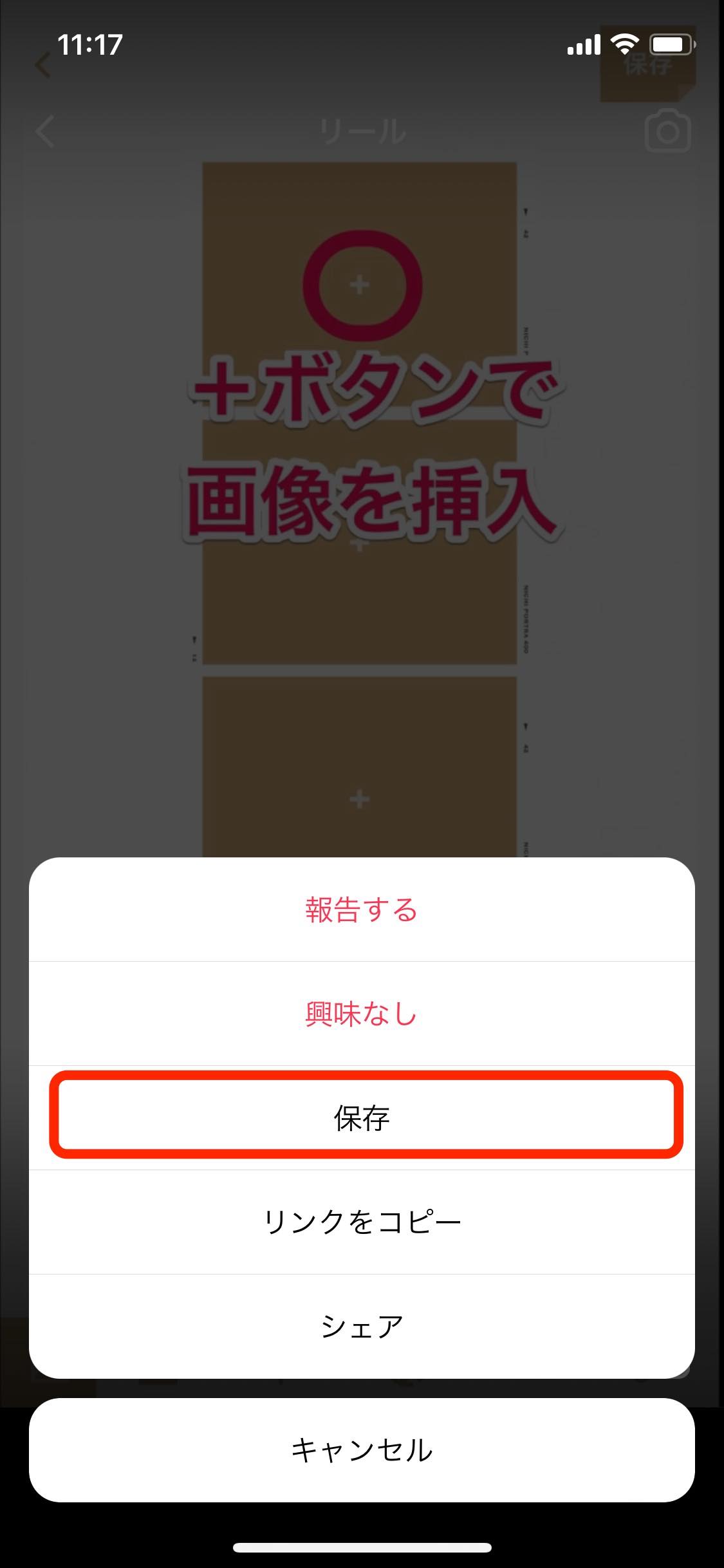This screenshot has height=1568, width=724.
Task: Choose 興味なし option
Action: point(362,1014)
